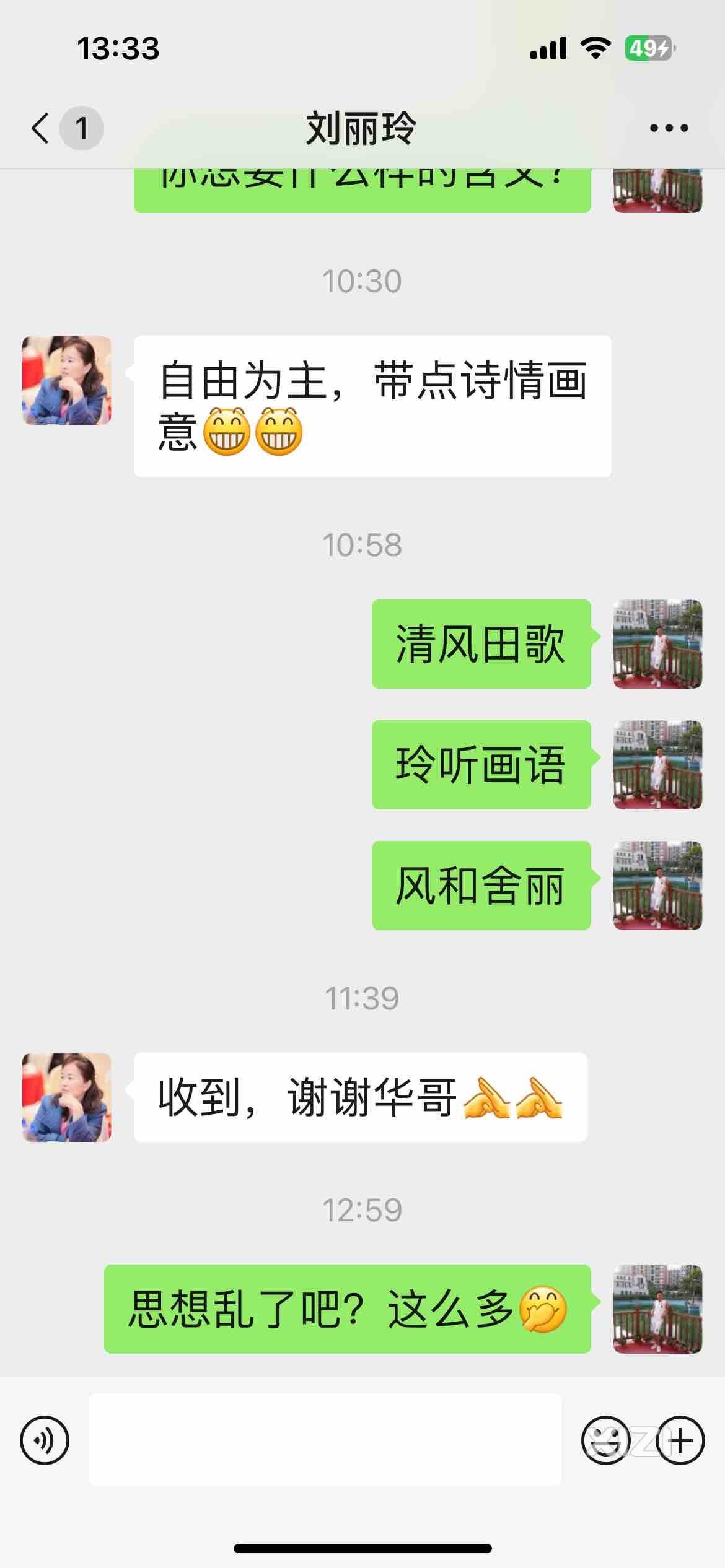Open own avatar beside 清风田歌 message
The image size is (725, 1568).
point(657,644)
